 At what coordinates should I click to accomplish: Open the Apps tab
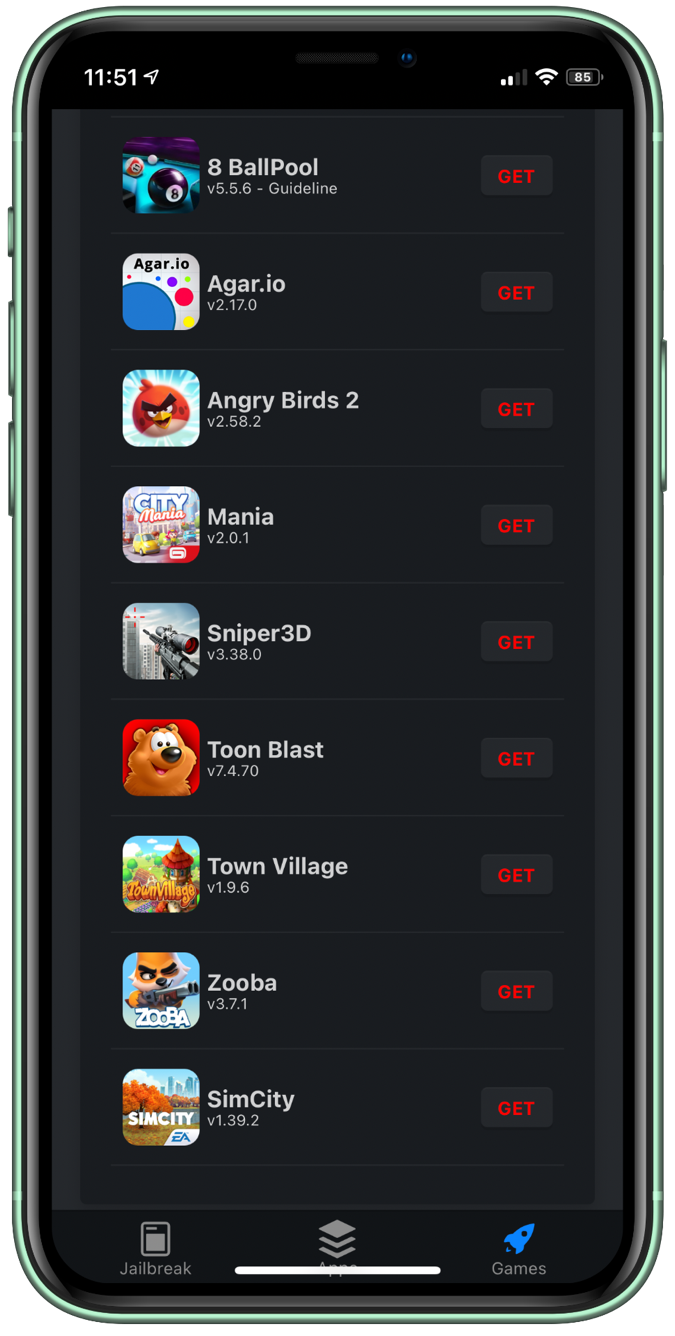click(x=337, y=1245)
